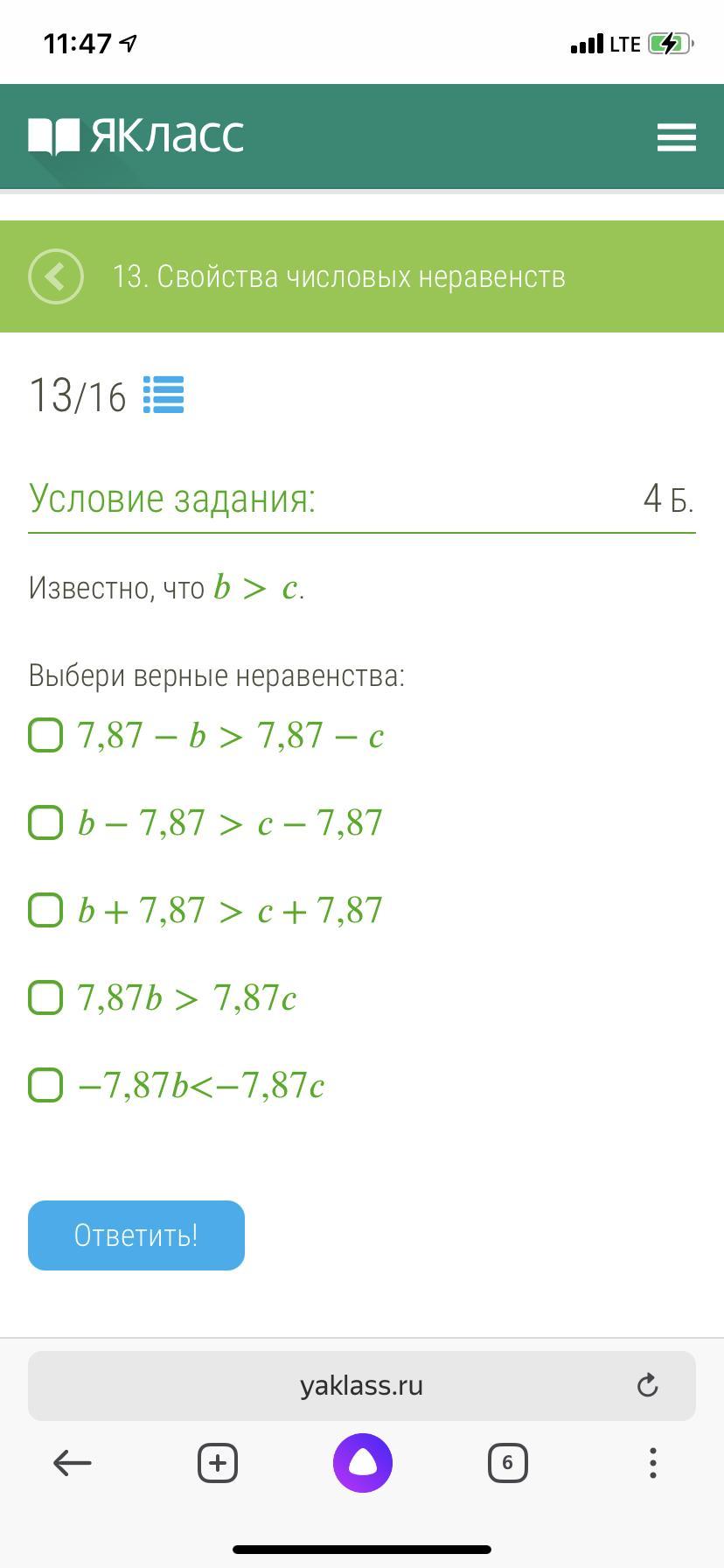Tick the b + 7,87 > c + 7,87 option
Image resolution: width=724 pixels, height=1568 pixels.
coord(45,910)
